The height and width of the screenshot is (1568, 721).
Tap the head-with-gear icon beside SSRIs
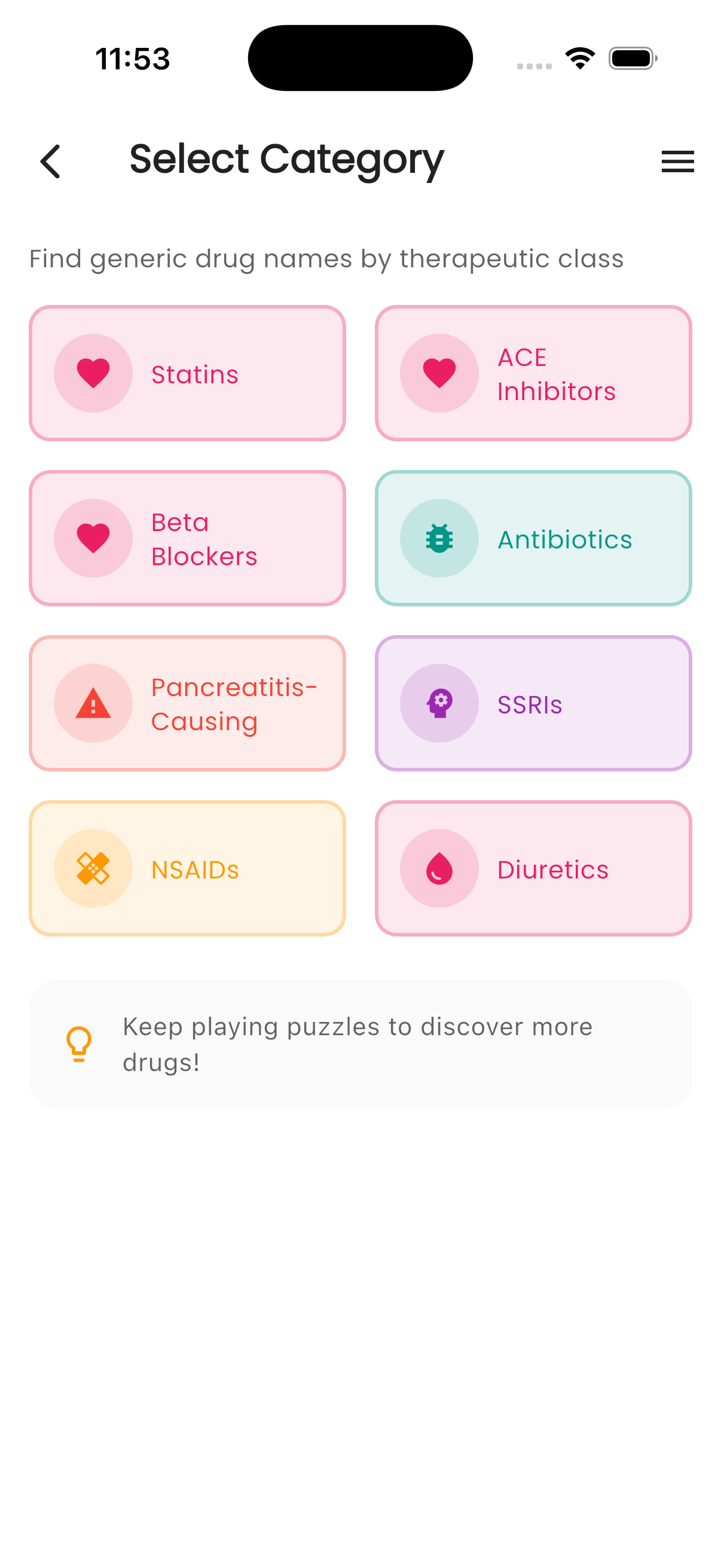coord(439,703)
